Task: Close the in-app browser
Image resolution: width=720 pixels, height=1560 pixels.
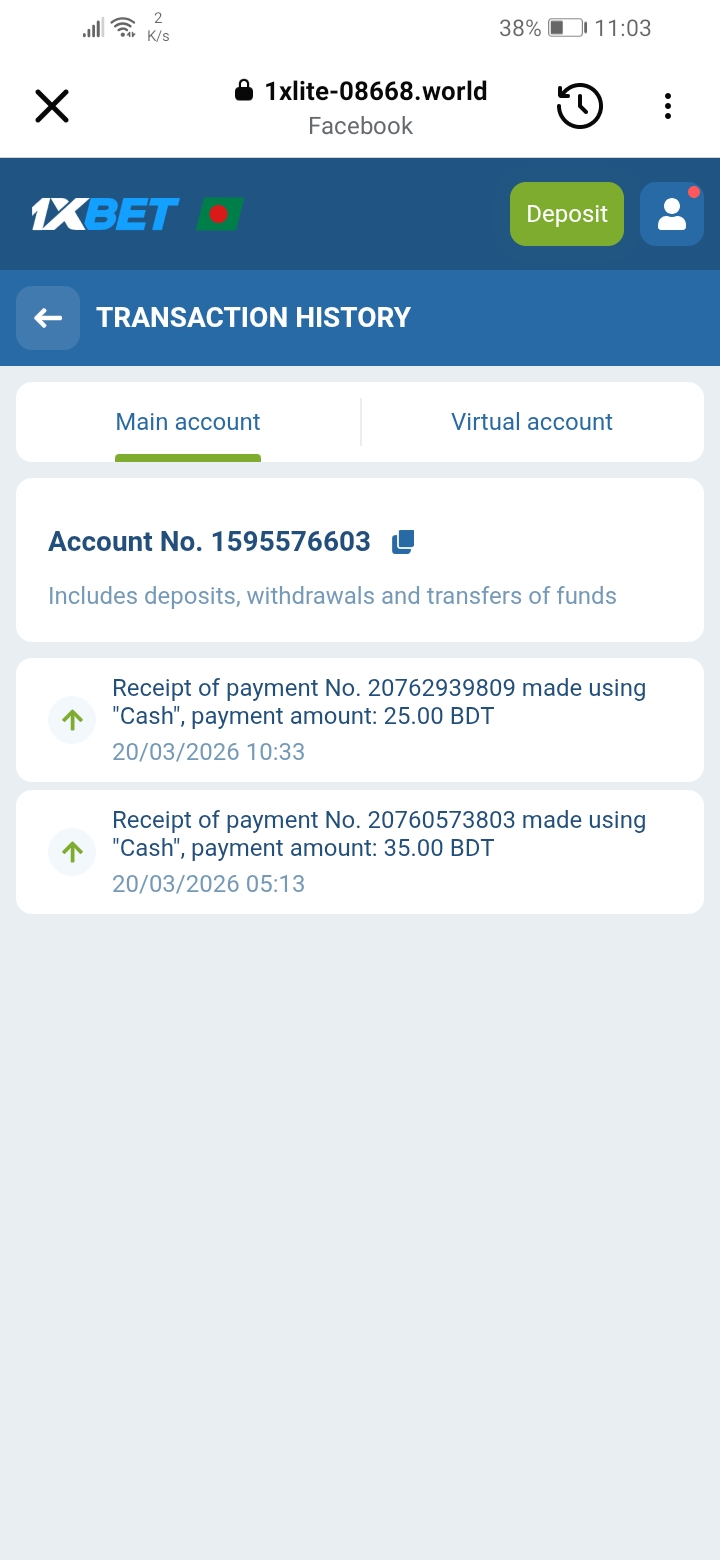Action: 52,106
